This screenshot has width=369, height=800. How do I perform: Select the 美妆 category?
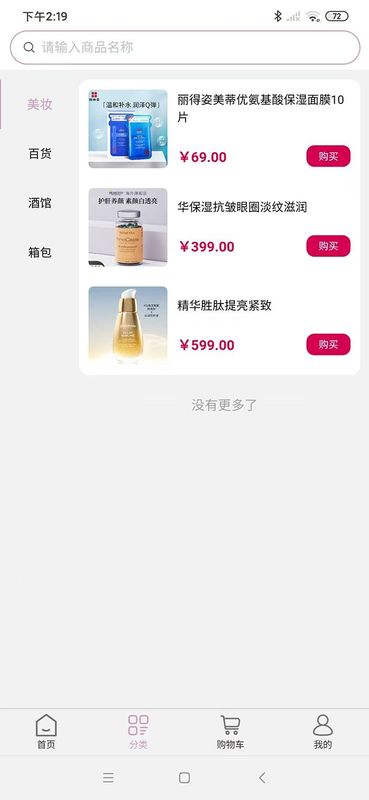point(39,104)
